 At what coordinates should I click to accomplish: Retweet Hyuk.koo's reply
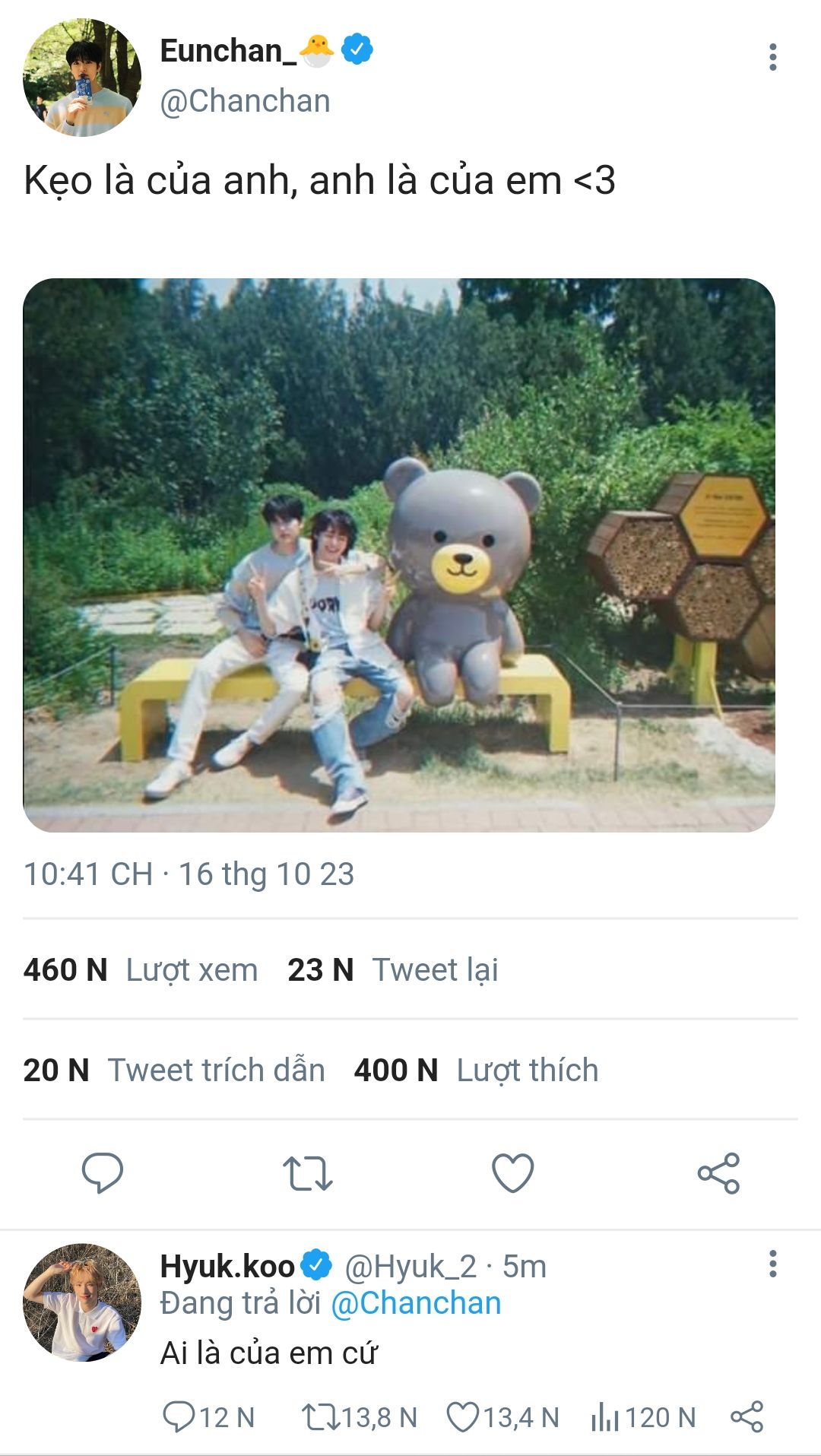[360, 1417]
